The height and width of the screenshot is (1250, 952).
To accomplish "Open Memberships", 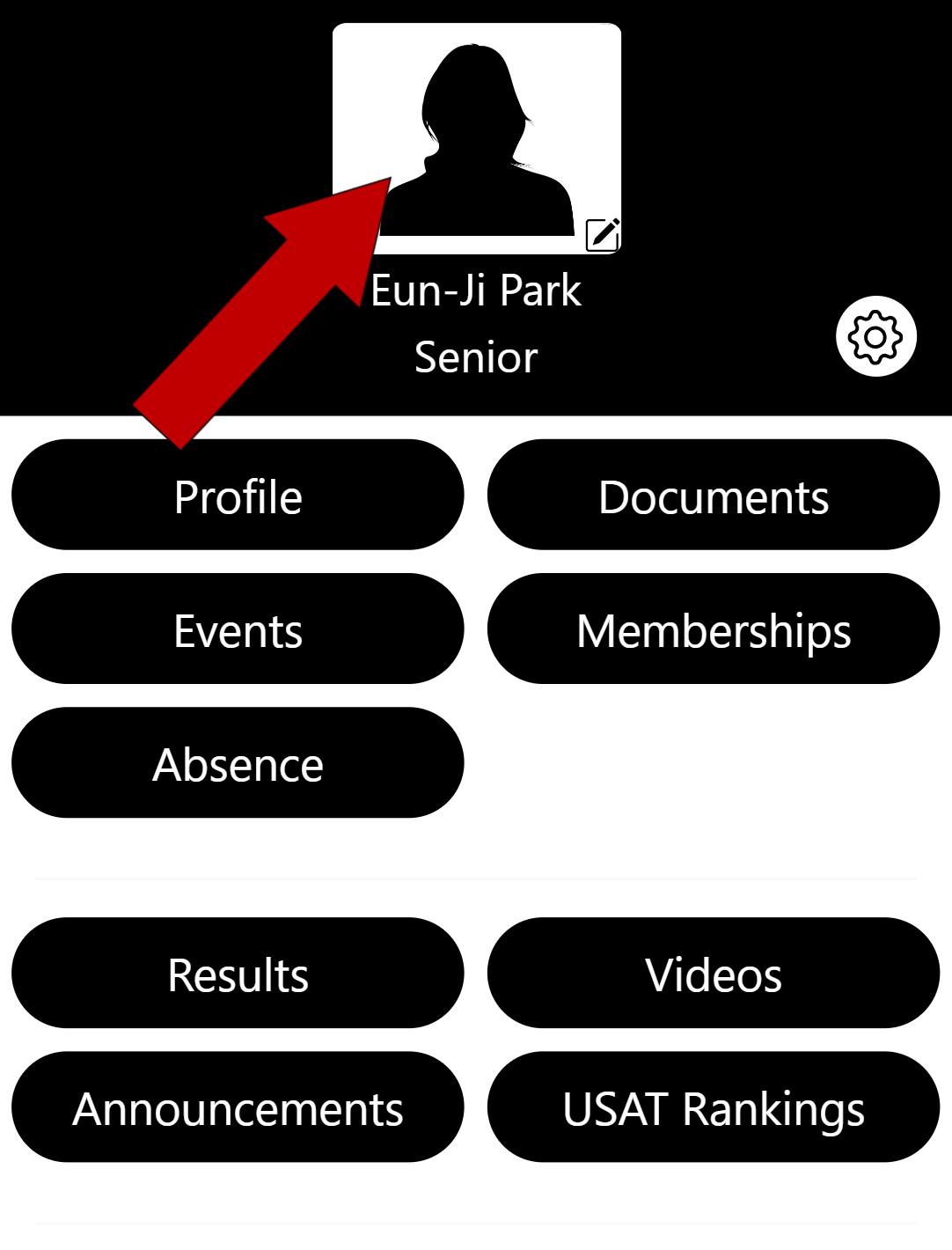I will [714, 629].
